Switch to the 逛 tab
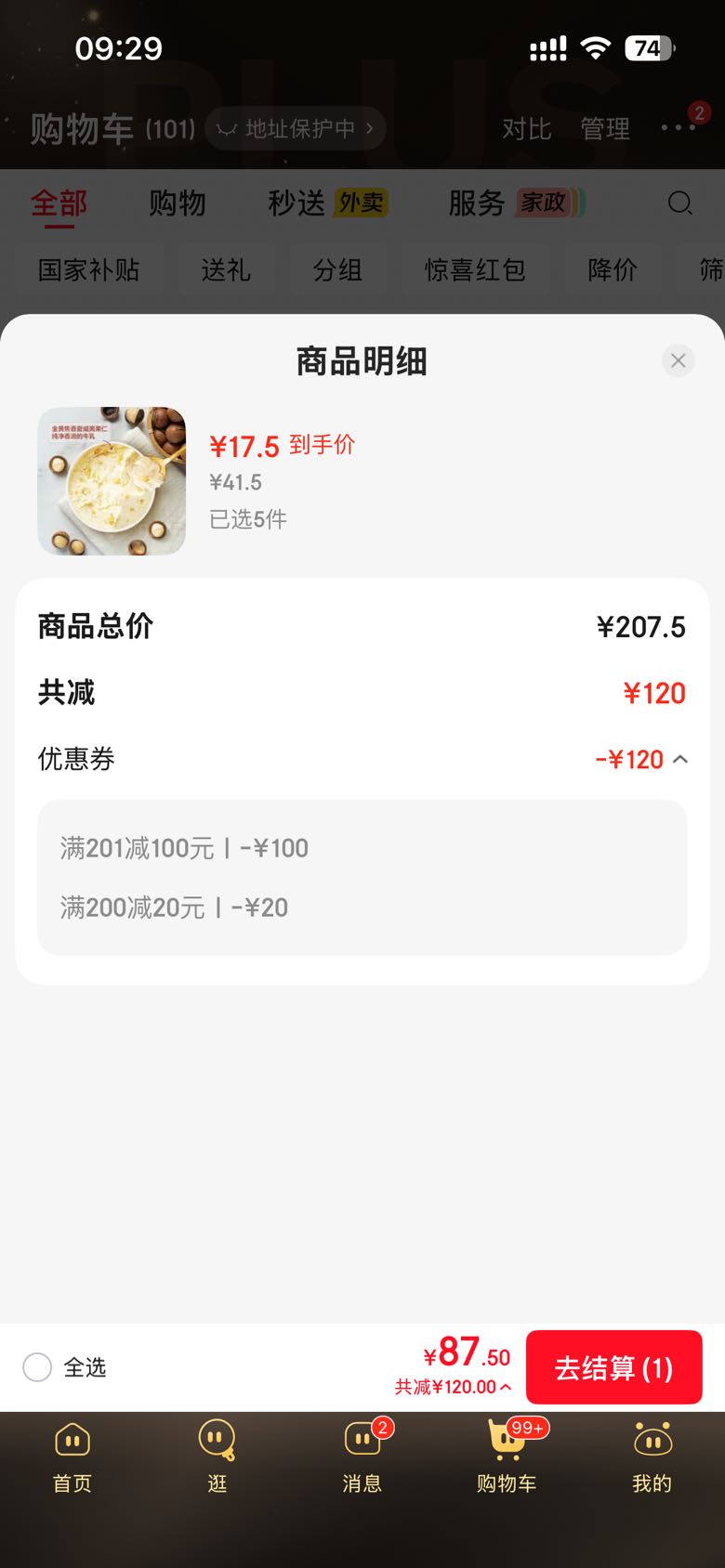 tap(217, 1457)
